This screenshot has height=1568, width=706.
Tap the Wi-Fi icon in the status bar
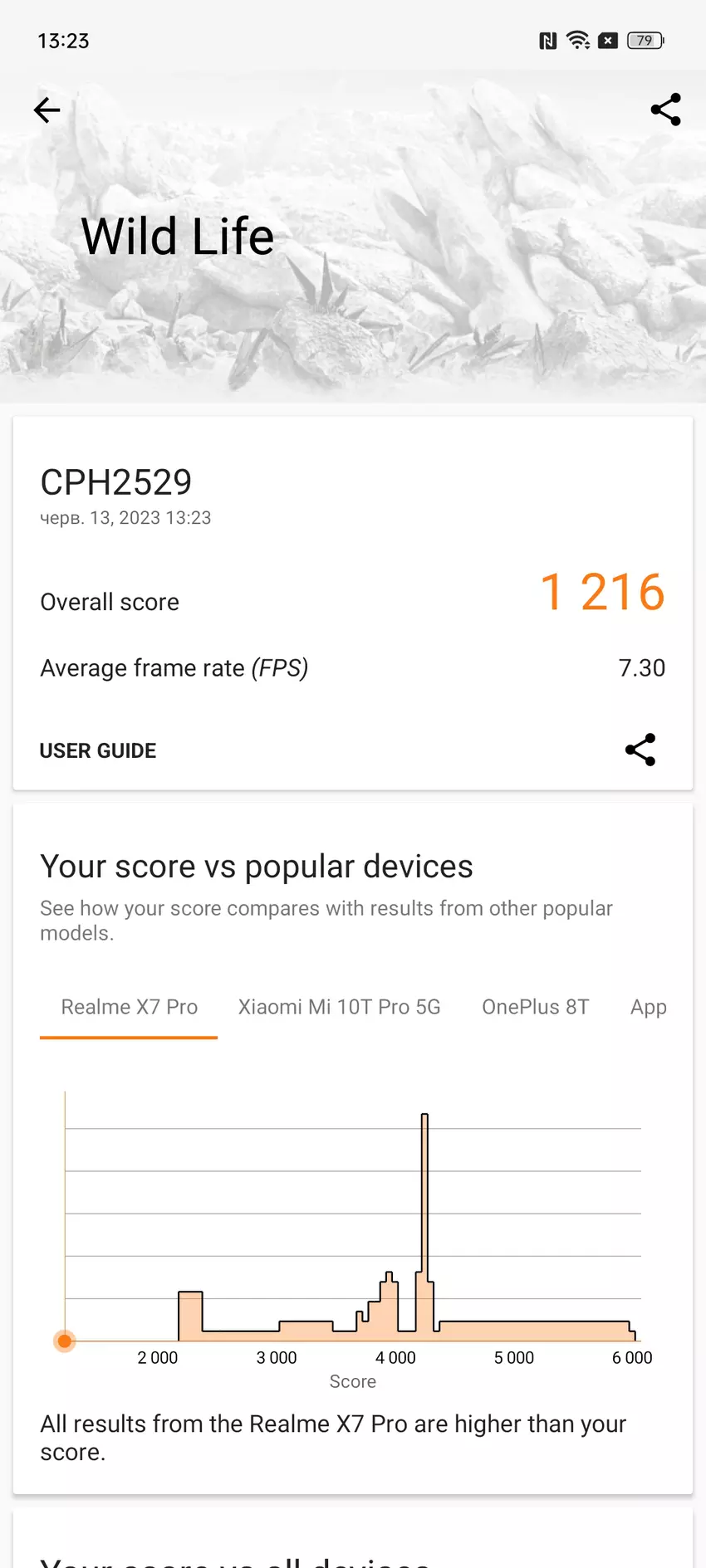[x=578, y=40]
